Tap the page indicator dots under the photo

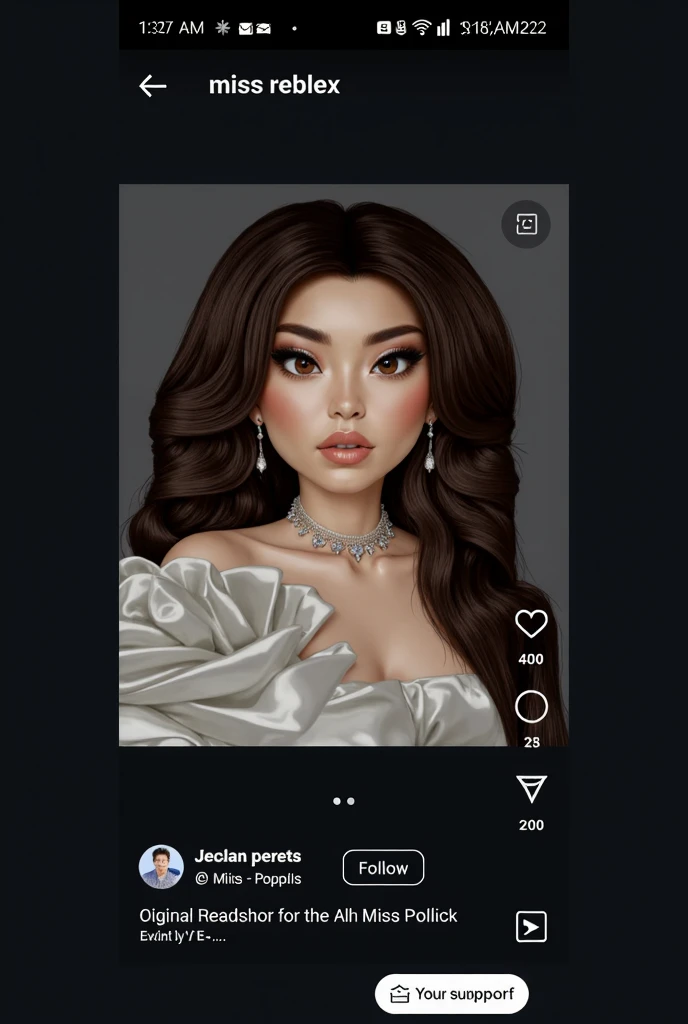click(x=343, y=801)
